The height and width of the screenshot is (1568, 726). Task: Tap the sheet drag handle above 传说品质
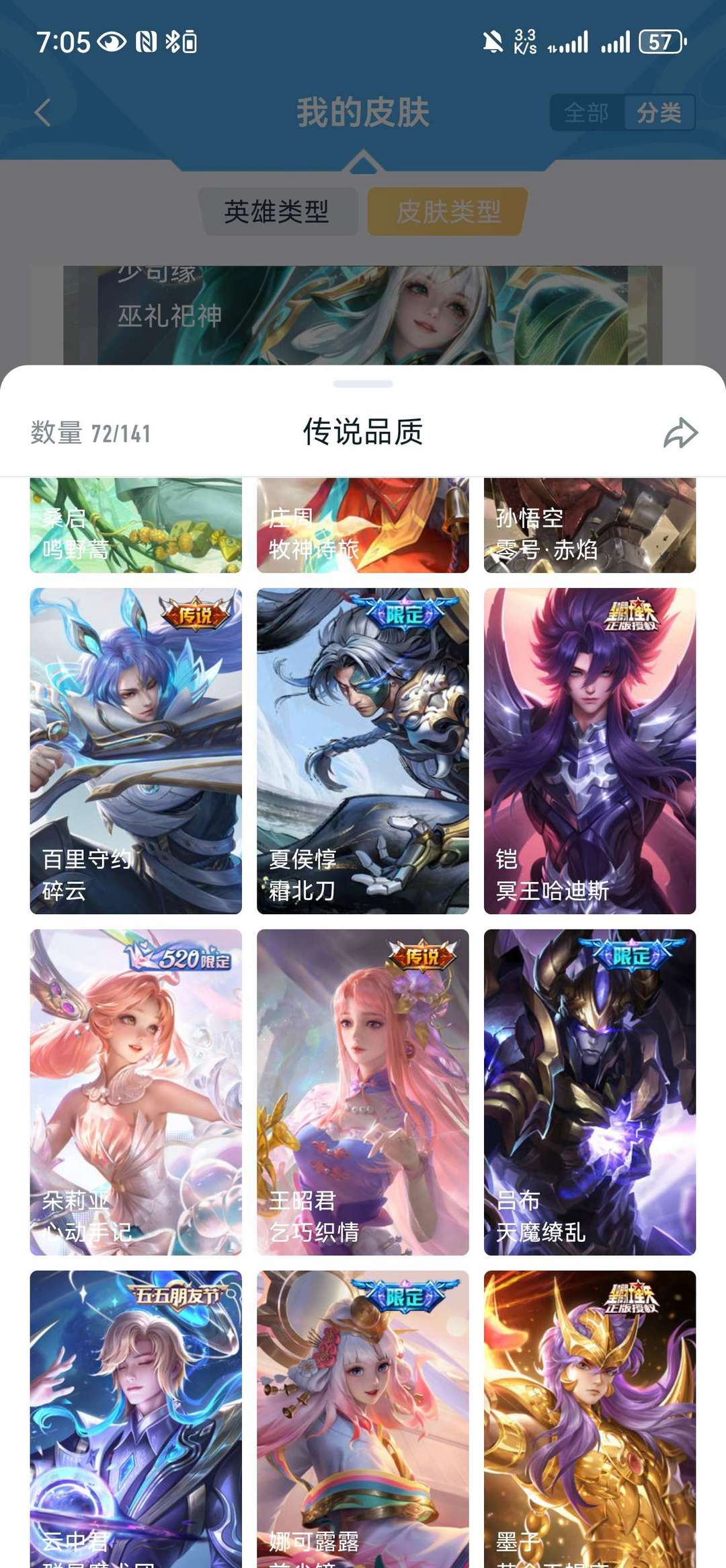(363, 383)
